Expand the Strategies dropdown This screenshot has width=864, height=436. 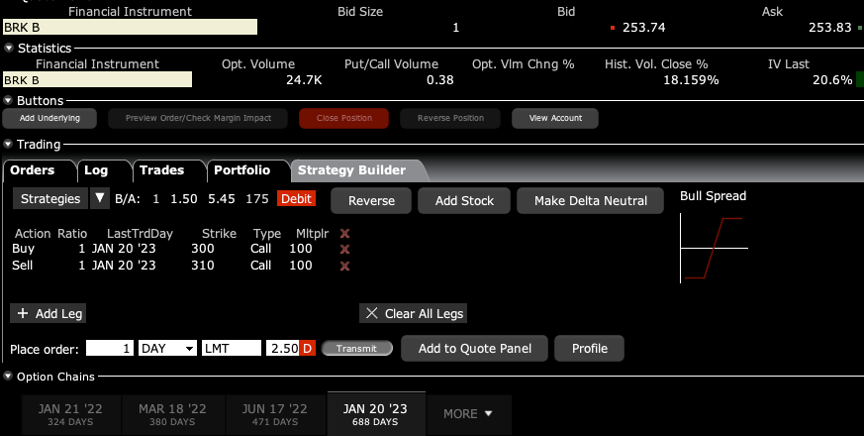pos(99,199)
